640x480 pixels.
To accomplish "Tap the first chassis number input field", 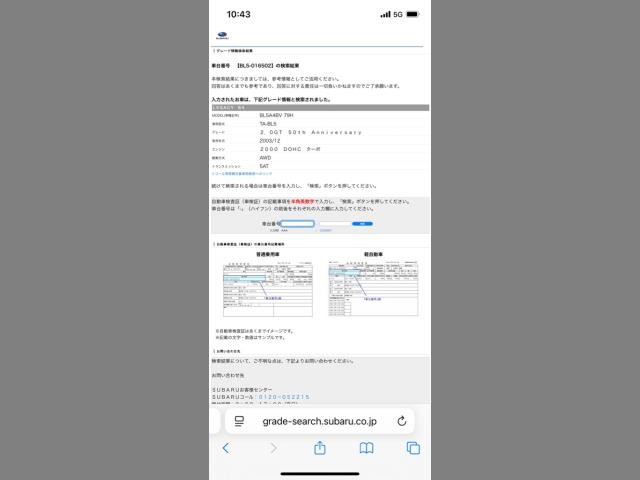I will [x=297, y=224].
